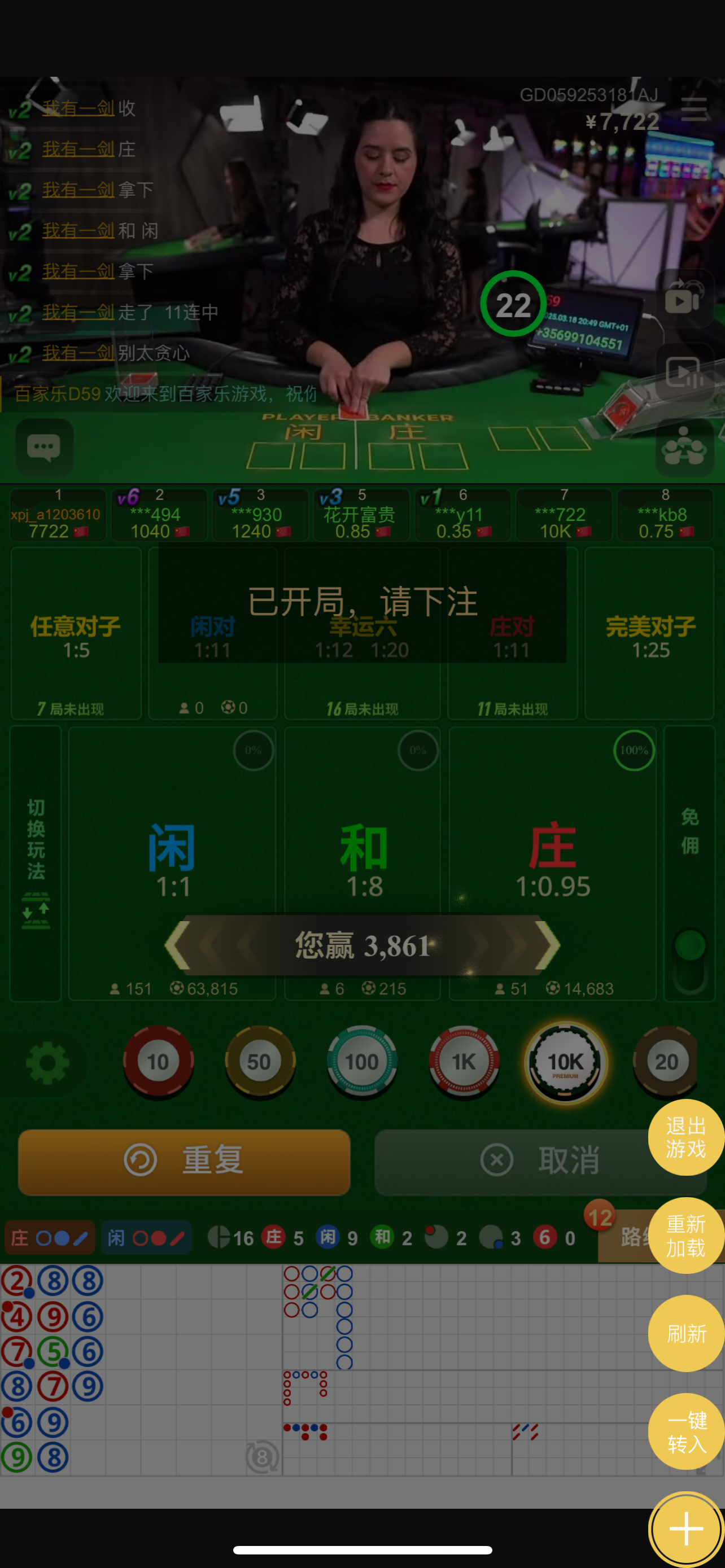Select the 1K chip
The height and width of the screenshot is (1568, 725).
click(464, 1062)
